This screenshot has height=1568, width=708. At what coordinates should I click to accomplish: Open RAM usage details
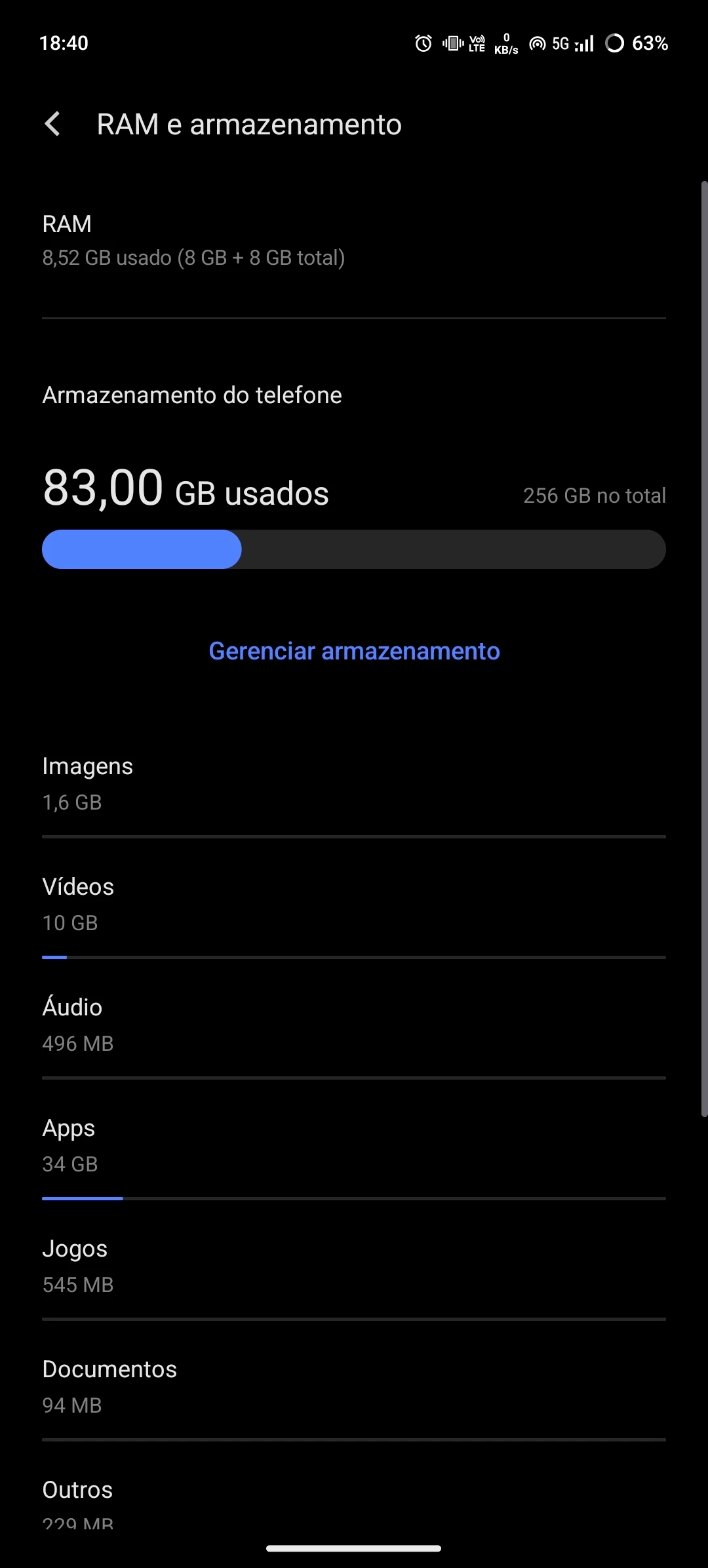tap(354, 241)
